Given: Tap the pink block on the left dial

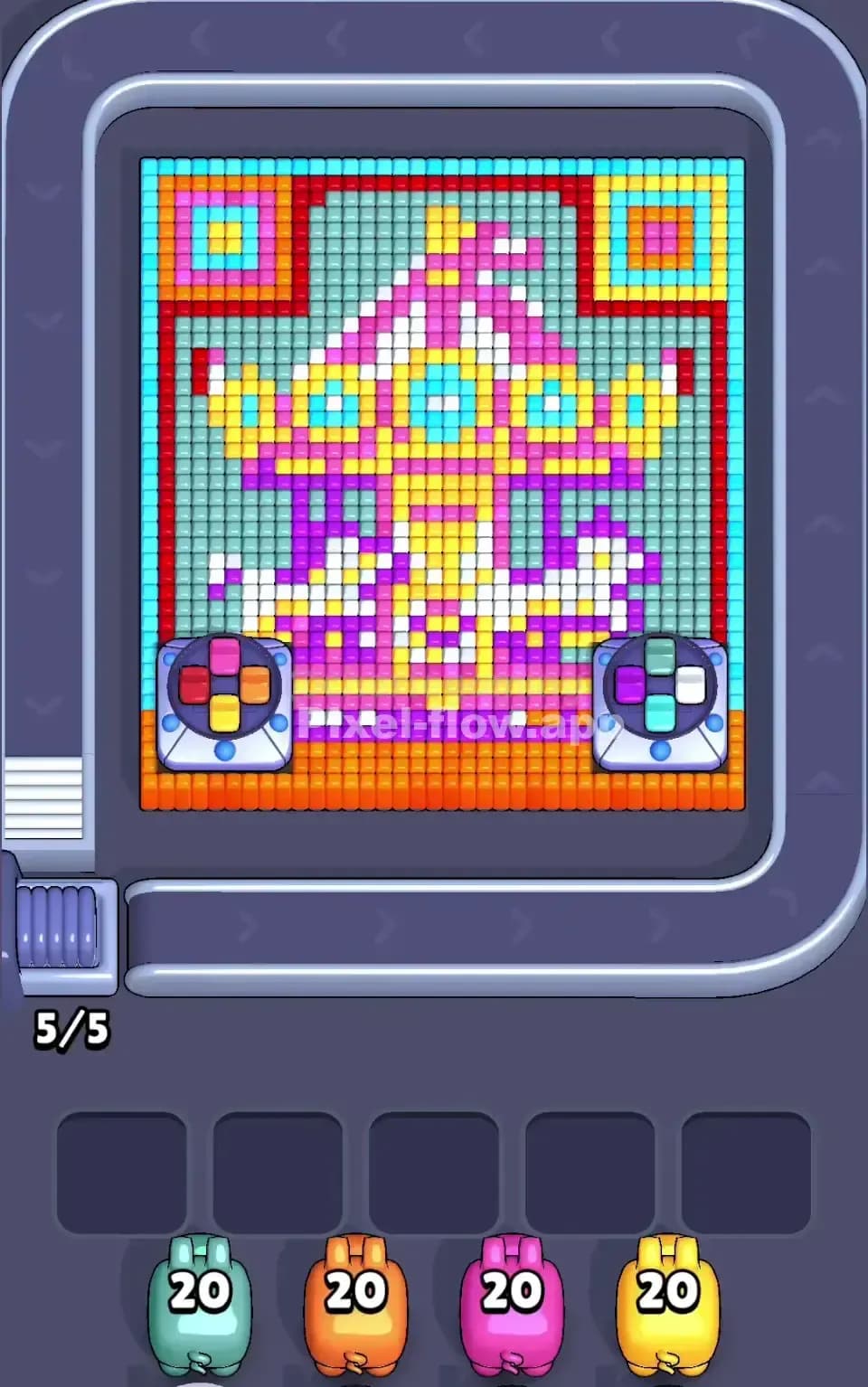Looking at the screenshot, I should tap(226, 656).
